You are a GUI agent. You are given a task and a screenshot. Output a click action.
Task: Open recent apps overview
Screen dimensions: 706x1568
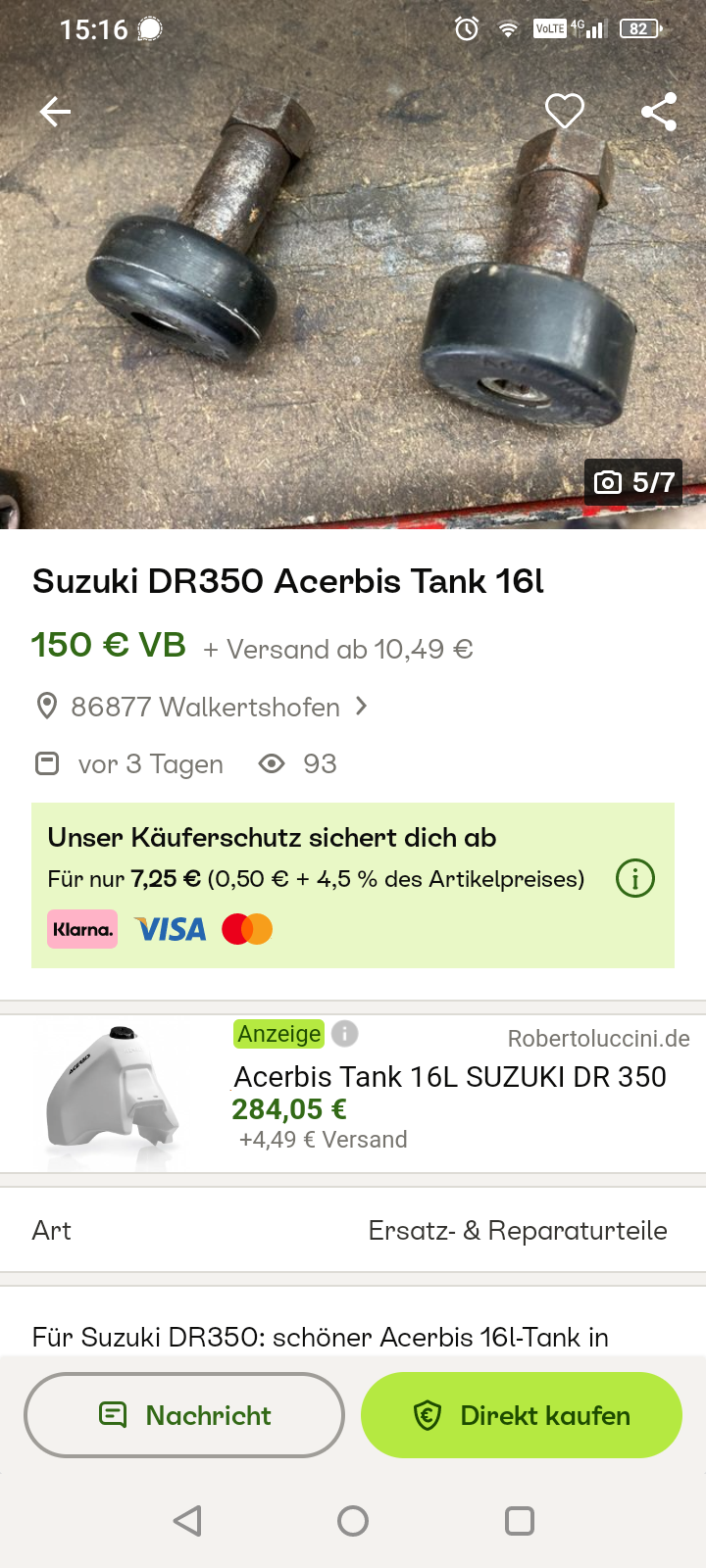pyautogui.click(x=519, y=1521)
